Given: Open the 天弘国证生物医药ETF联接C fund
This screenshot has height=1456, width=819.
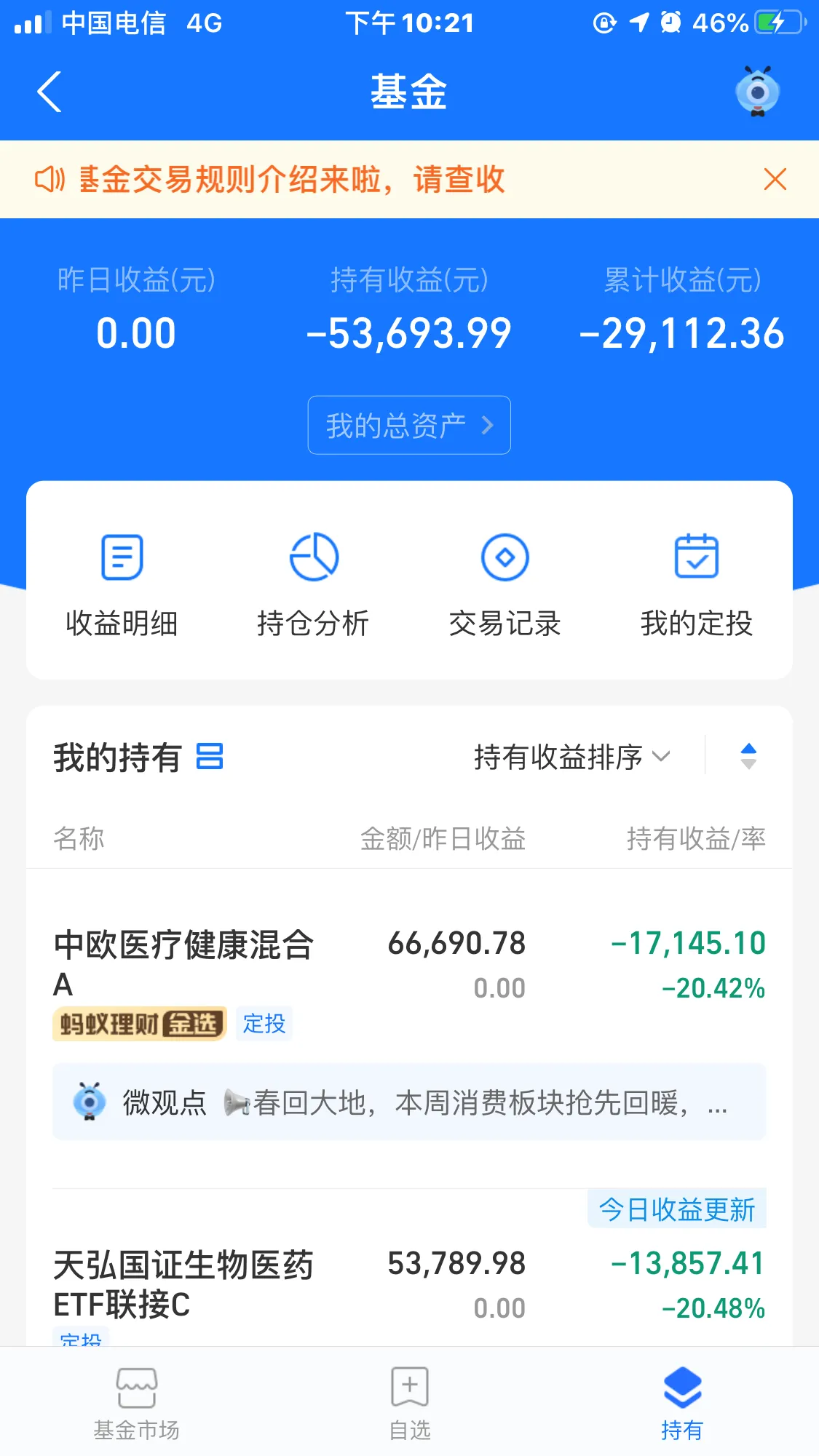Looking at the screenshot, I should [409, 1285].
